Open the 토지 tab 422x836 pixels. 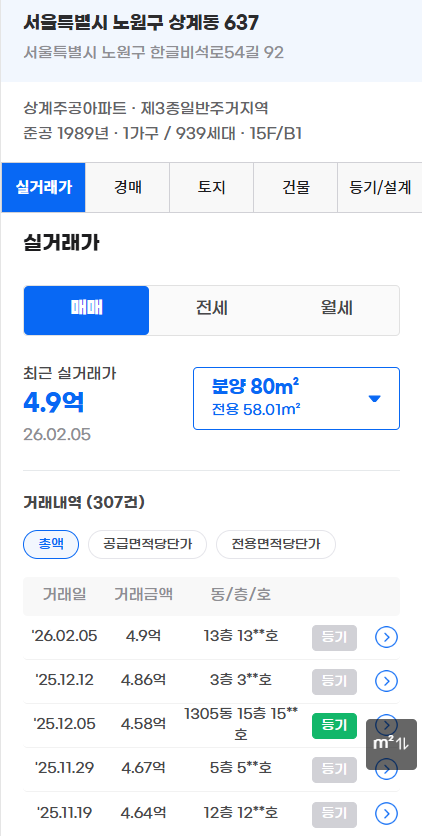tap(212, 188)
